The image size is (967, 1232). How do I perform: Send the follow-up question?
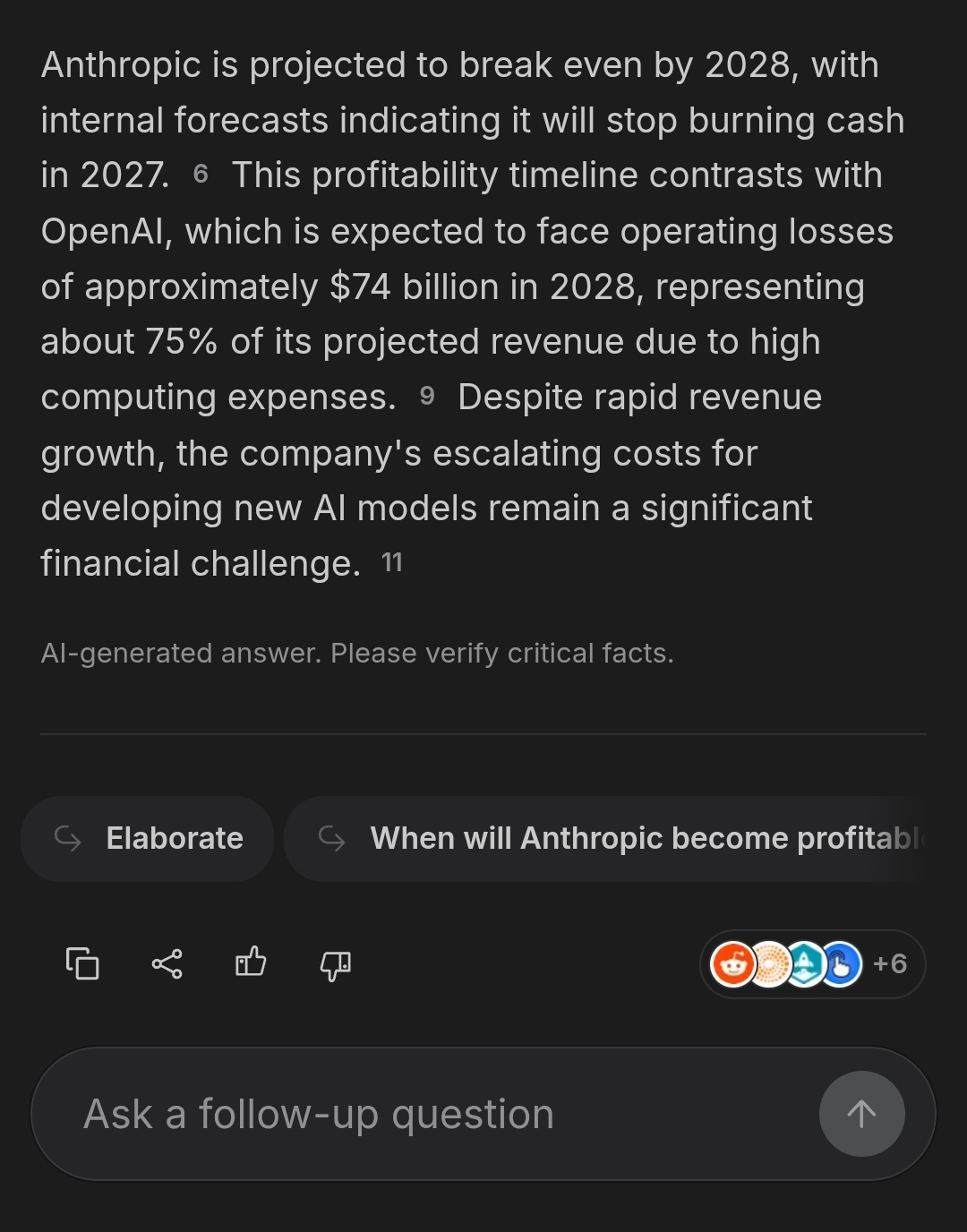click(x=861, y=1115)
